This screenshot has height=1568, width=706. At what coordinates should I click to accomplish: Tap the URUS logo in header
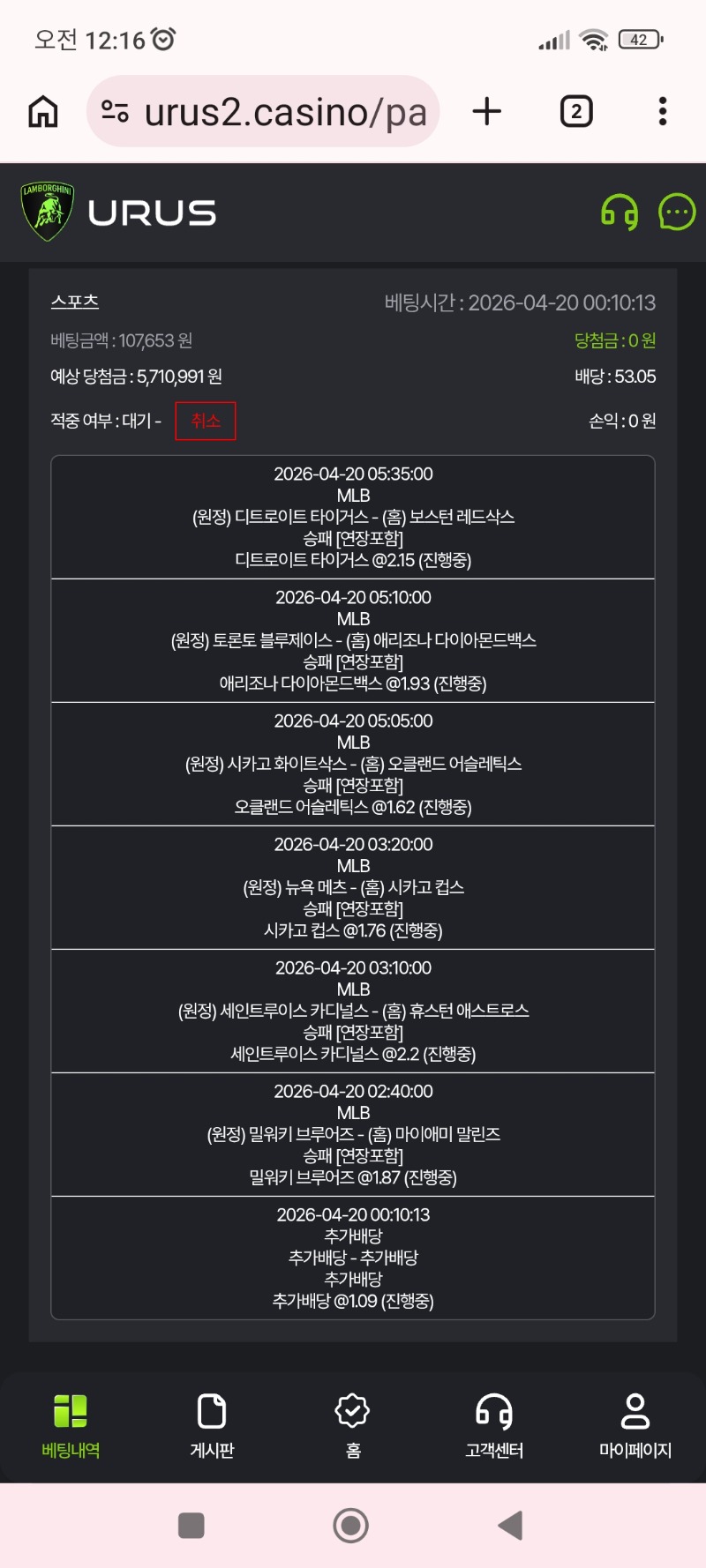click(x=119, y=212)
